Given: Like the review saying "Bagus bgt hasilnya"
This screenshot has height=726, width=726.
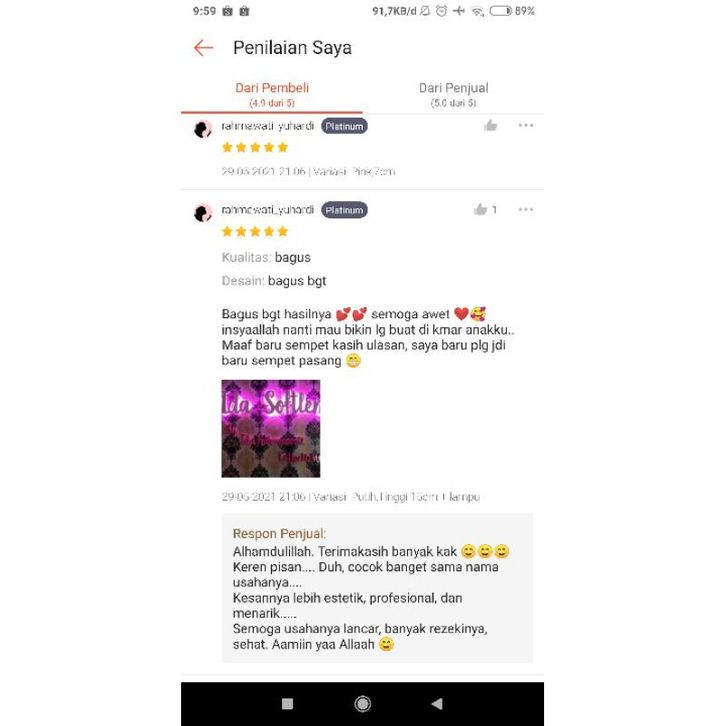Looking at the screenshot, I should pyautogui.click(x=481, y=210).
